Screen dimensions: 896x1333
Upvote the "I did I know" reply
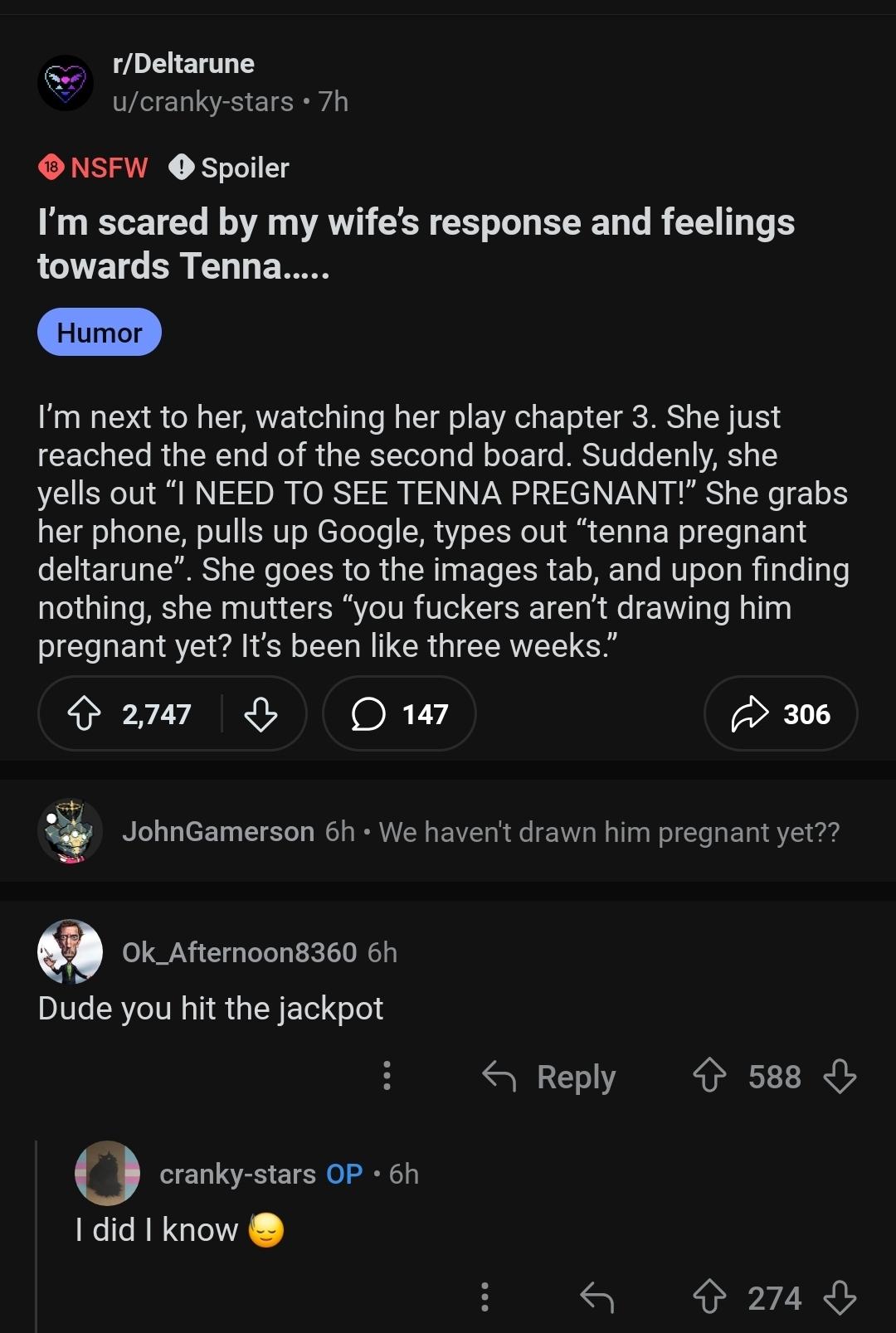709,1297
